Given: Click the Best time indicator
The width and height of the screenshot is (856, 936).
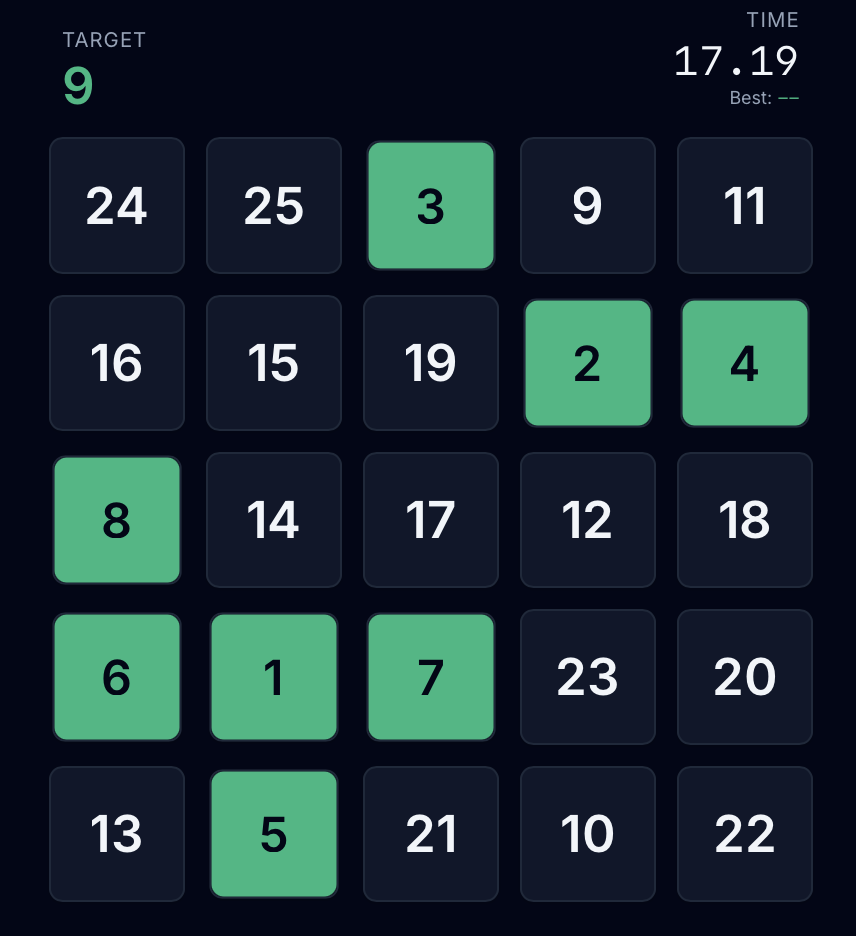Looking at the screenshot, I should (x=764, y=99).
